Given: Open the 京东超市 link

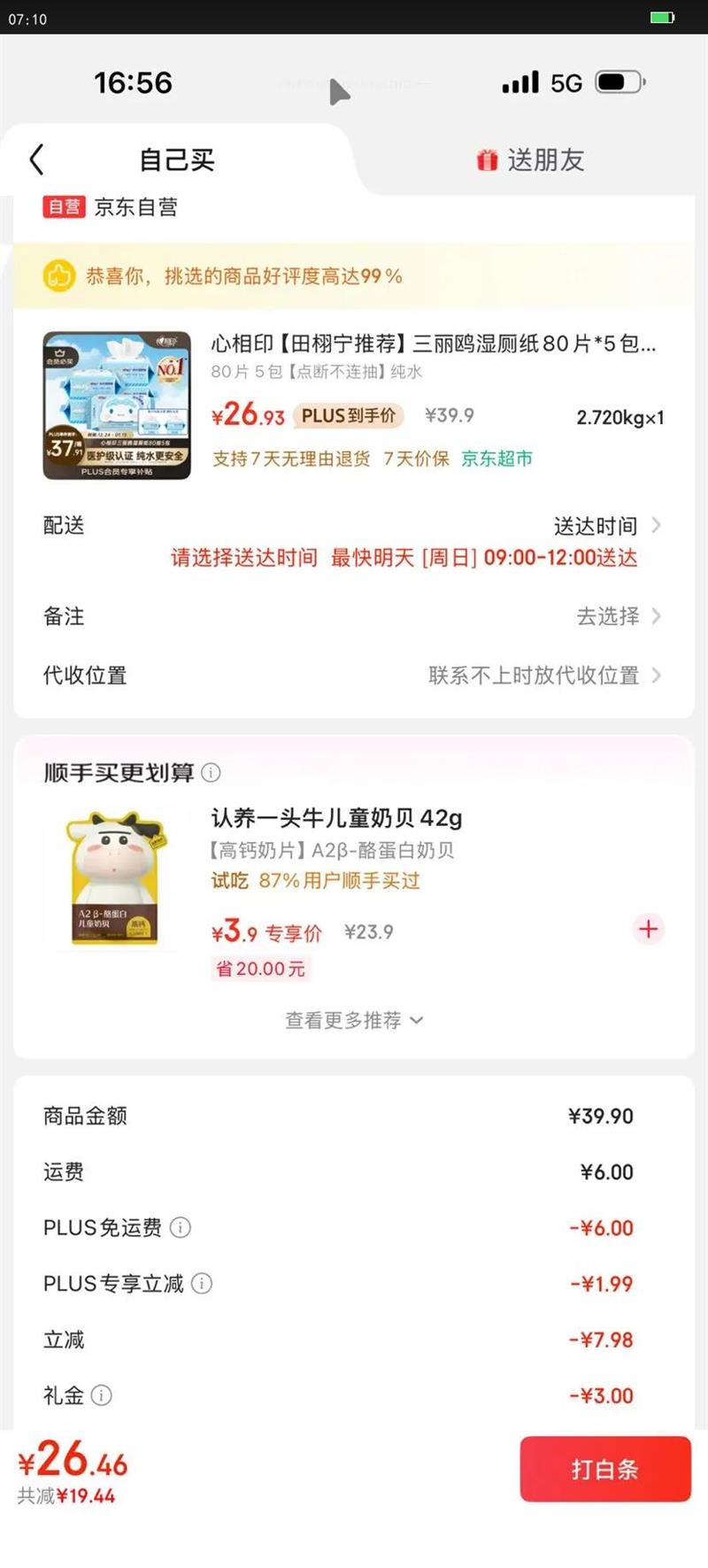Looking at the screenshot, I should (x=497, y=460).
